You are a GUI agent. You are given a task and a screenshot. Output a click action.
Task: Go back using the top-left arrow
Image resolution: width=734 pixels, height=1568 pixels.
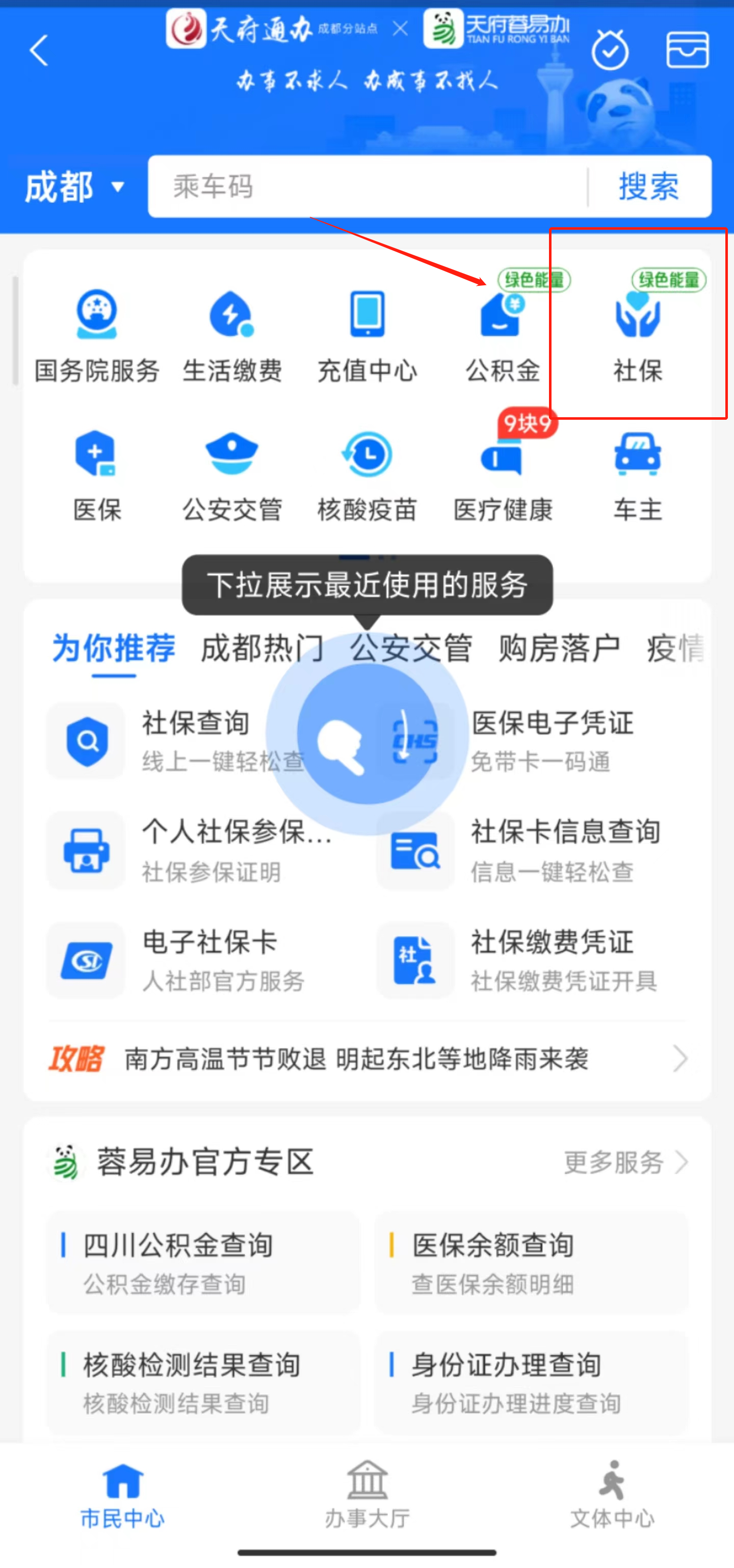point(39,50)
